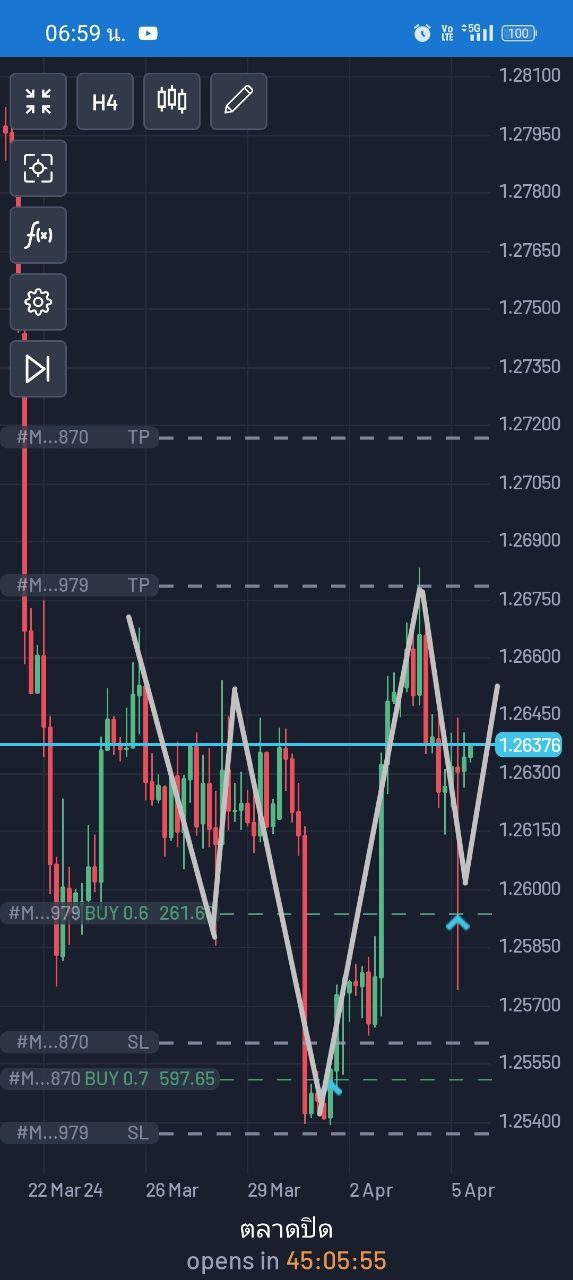The image size is (573, 1280).
Task: Tap the crosshair focus tool
Action: (x=38, y=168)
